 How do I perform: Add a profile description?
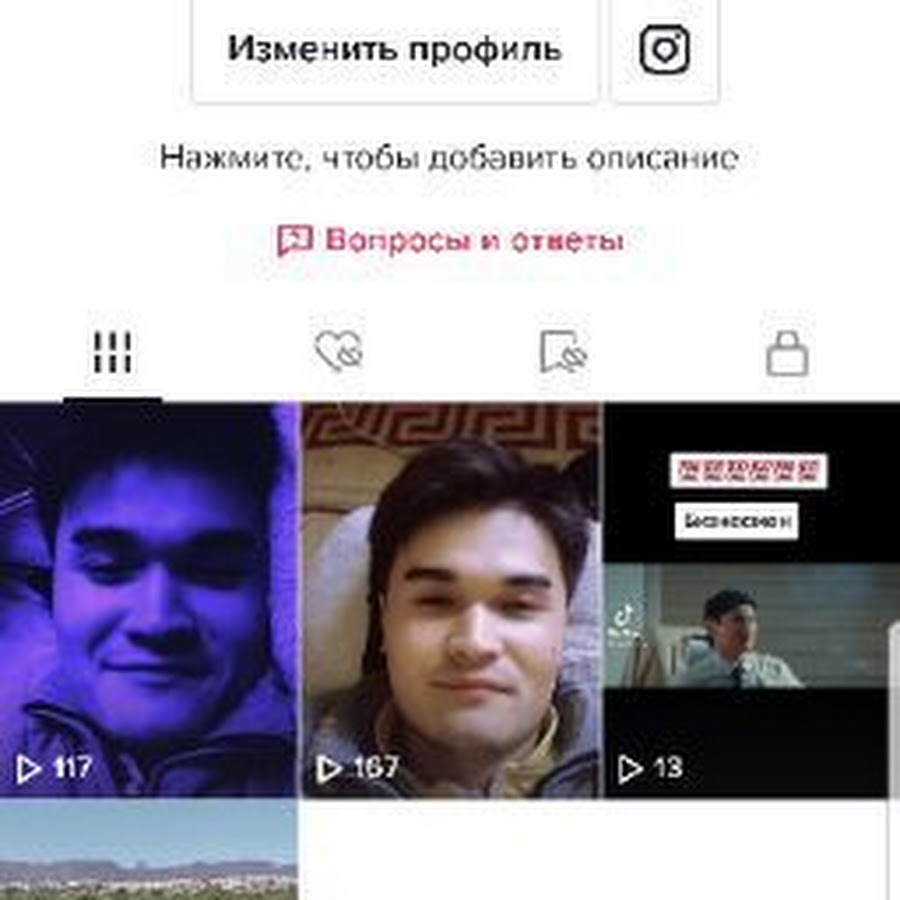click(449, 158)
